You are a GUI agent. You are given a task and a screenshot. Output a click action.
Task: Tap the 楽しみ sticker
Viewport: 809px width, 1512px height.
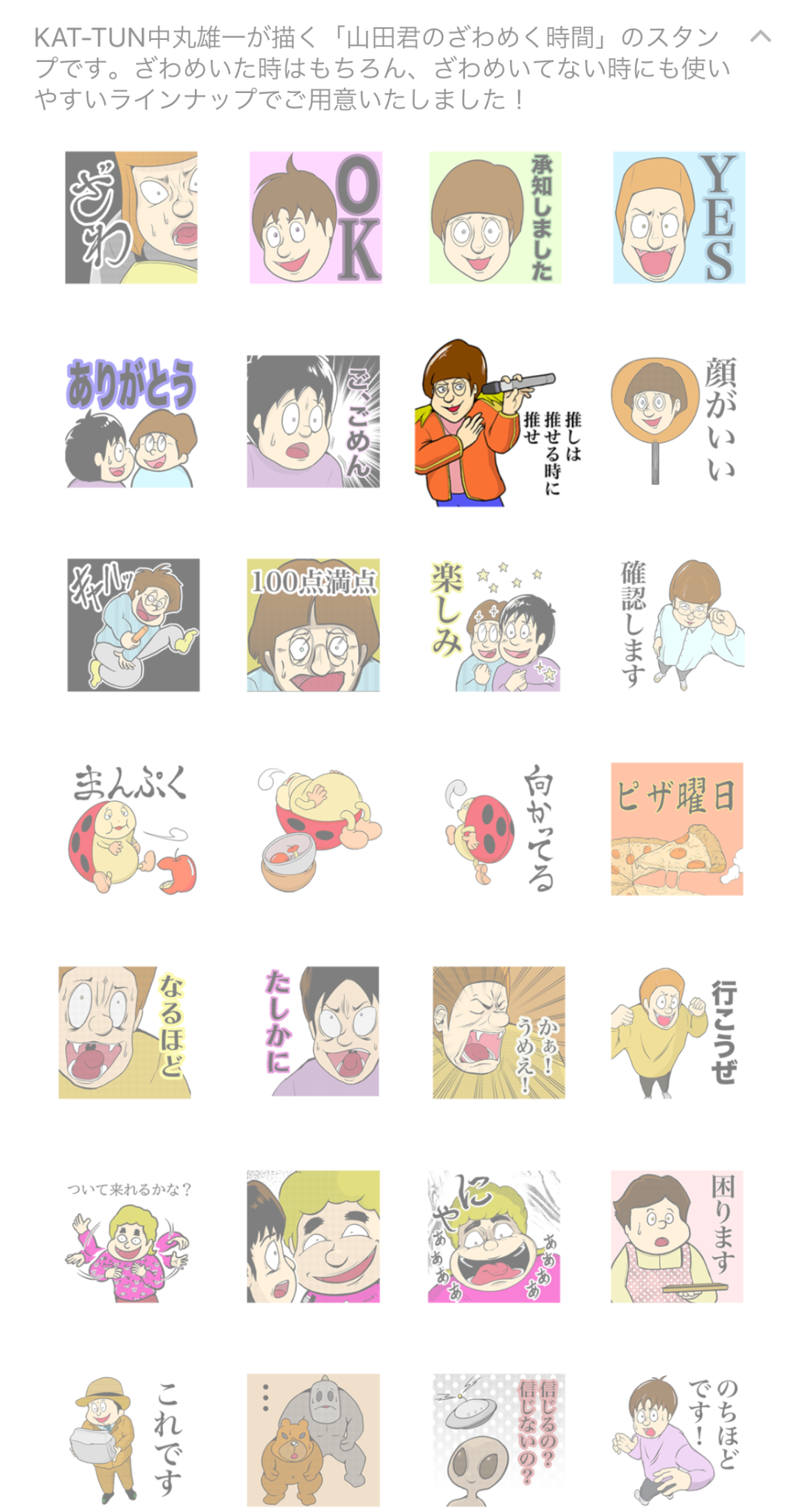coord(495,626)
